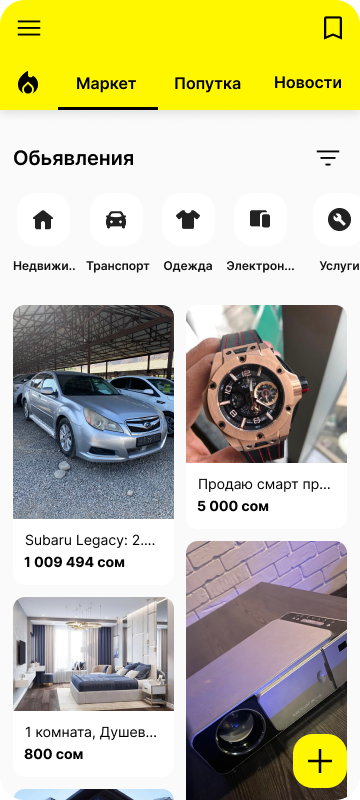Go to the Новости tab
Image resolution: width=360 pixels, height=800 pixels.
tap(308, 83)
